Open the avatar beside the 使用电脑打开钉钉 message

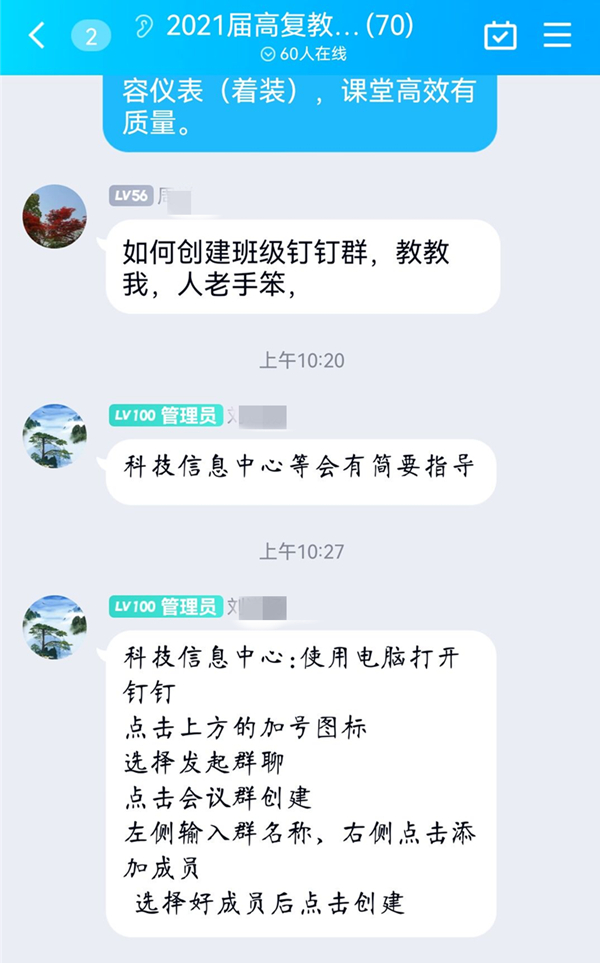click(55, 627)
